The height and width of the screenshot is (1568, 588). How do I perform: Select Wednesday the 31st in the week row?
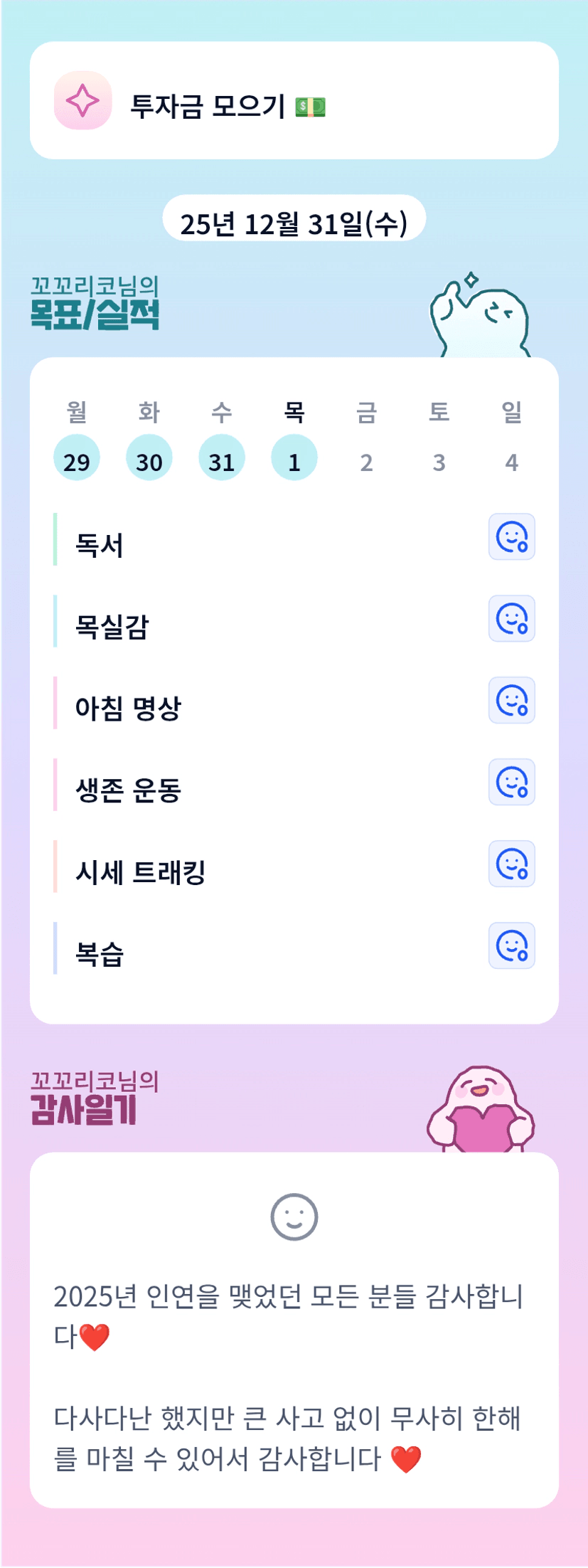point(222,457)
